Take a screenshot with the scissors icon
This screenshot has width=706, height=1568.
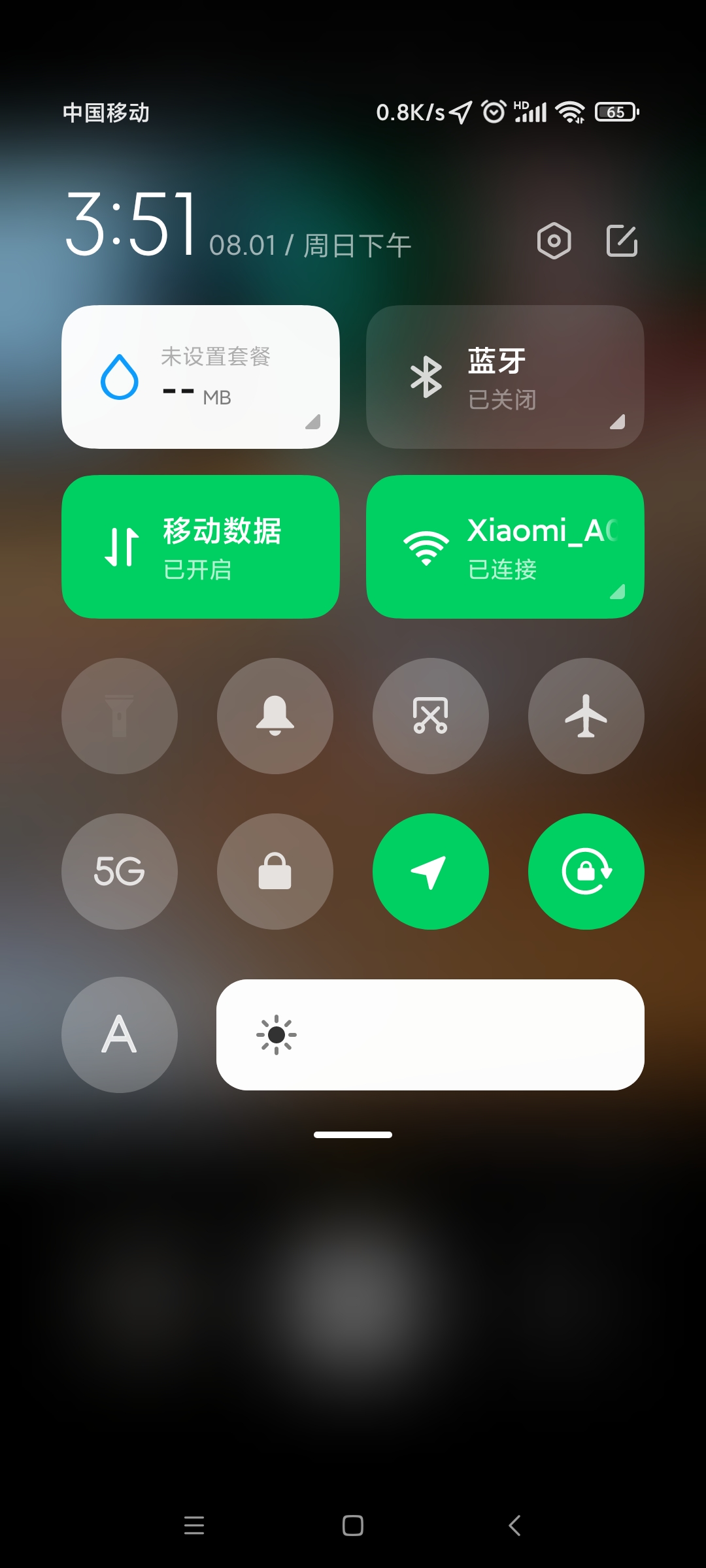431,716
